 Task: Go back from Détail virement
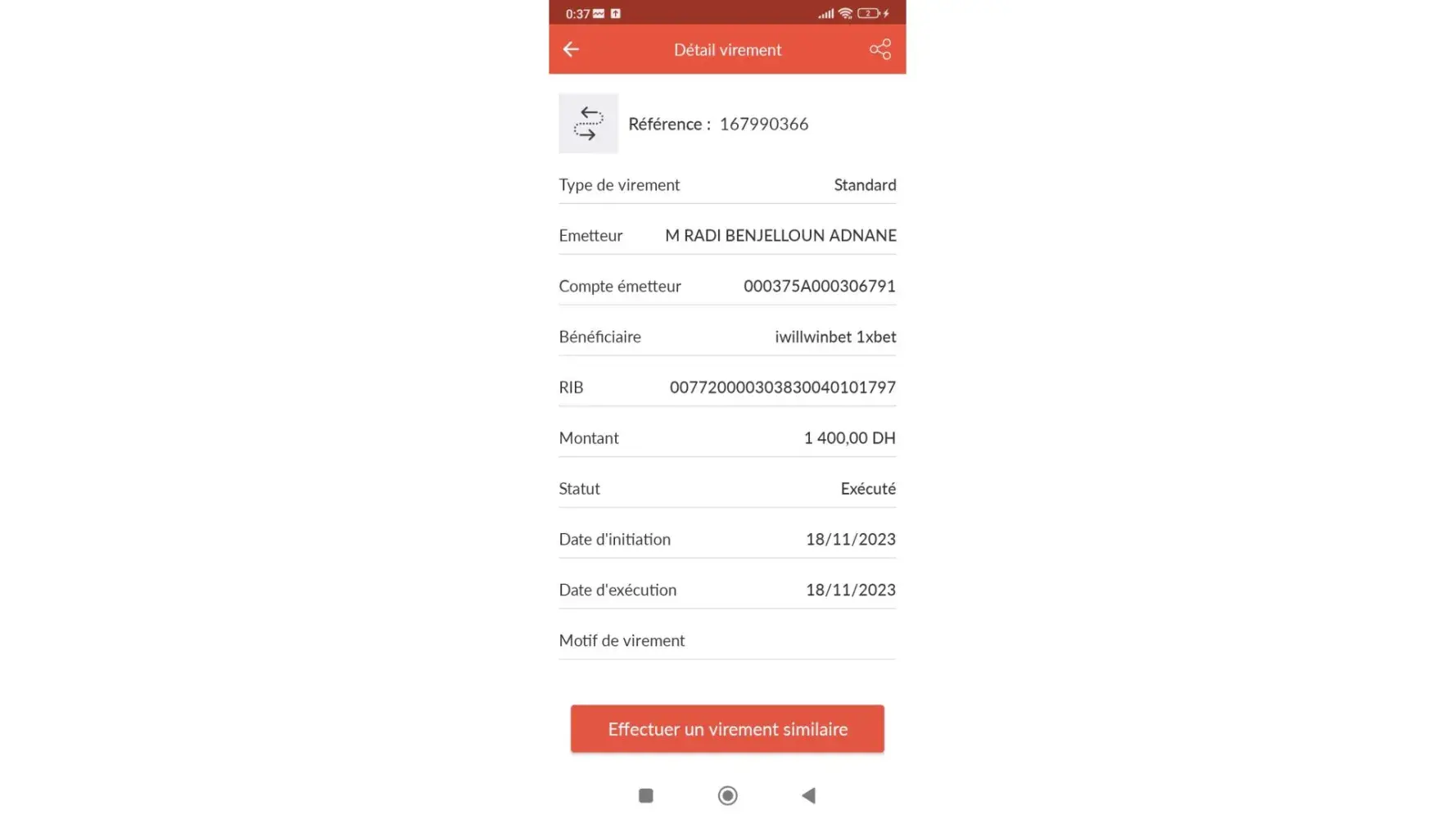click(571, 49)
